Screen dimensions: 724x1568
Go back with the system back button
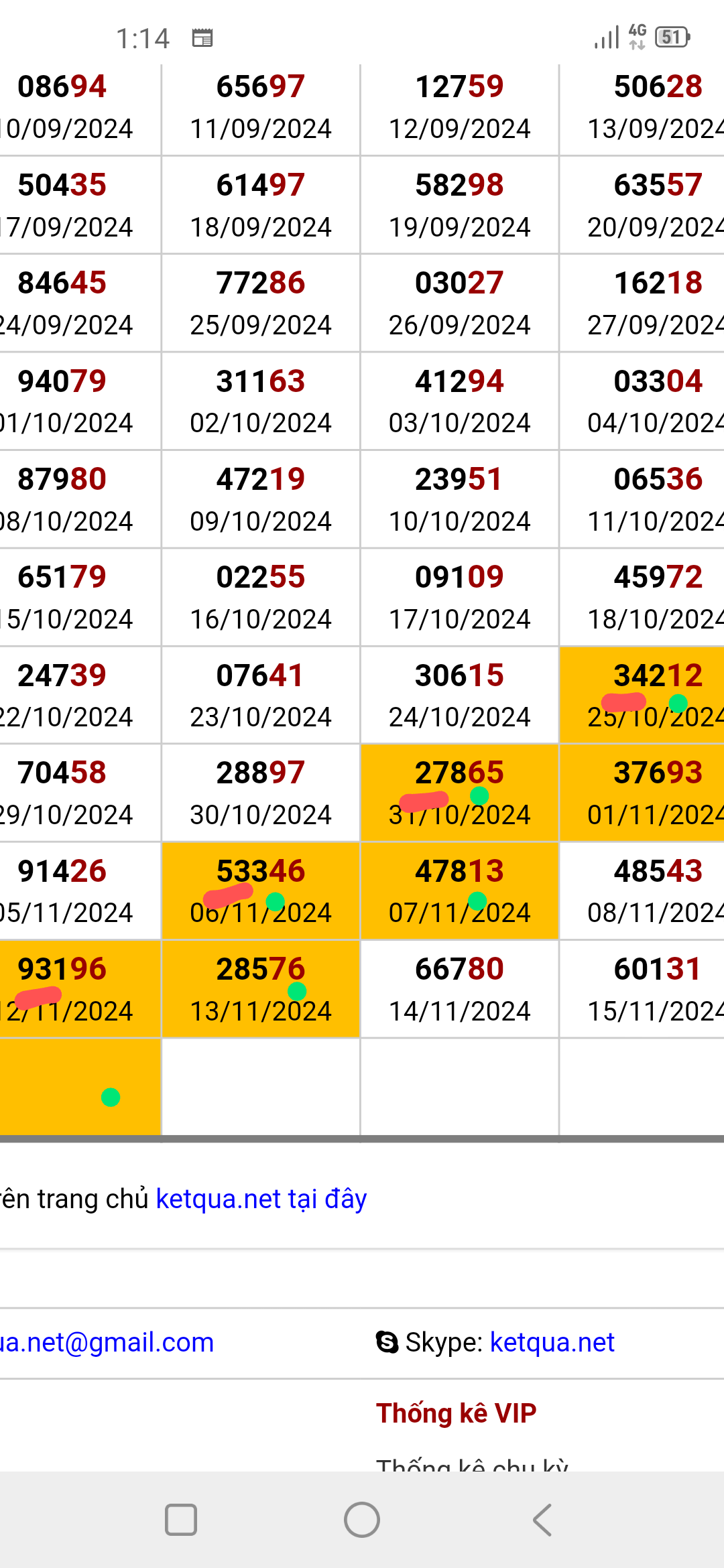pos(542,1520)
